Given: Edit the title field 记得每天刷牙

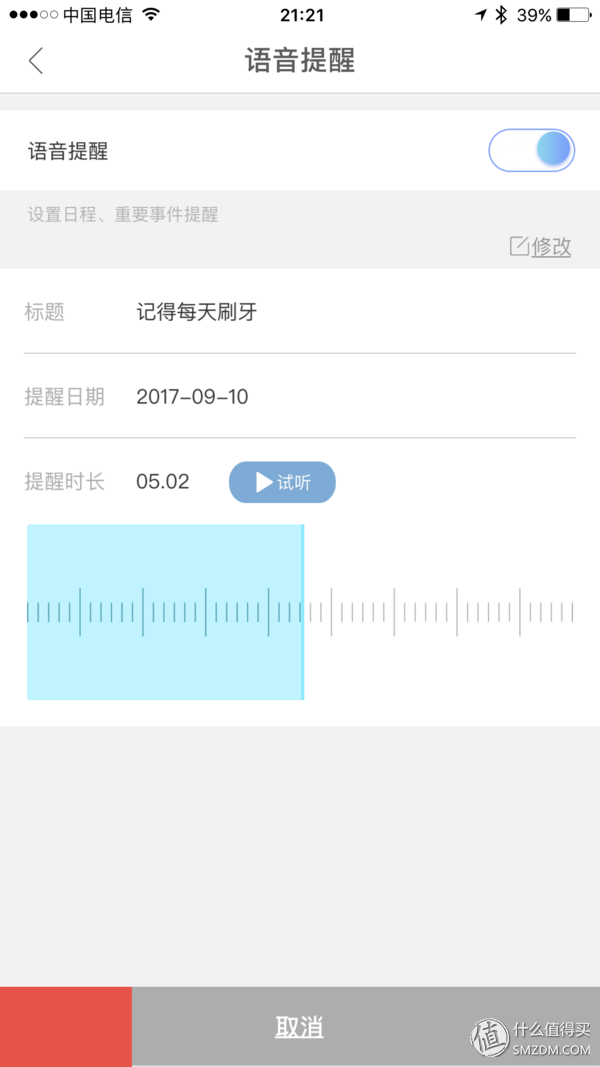Looking at the screenshot, I should click(x=197, y=312).
